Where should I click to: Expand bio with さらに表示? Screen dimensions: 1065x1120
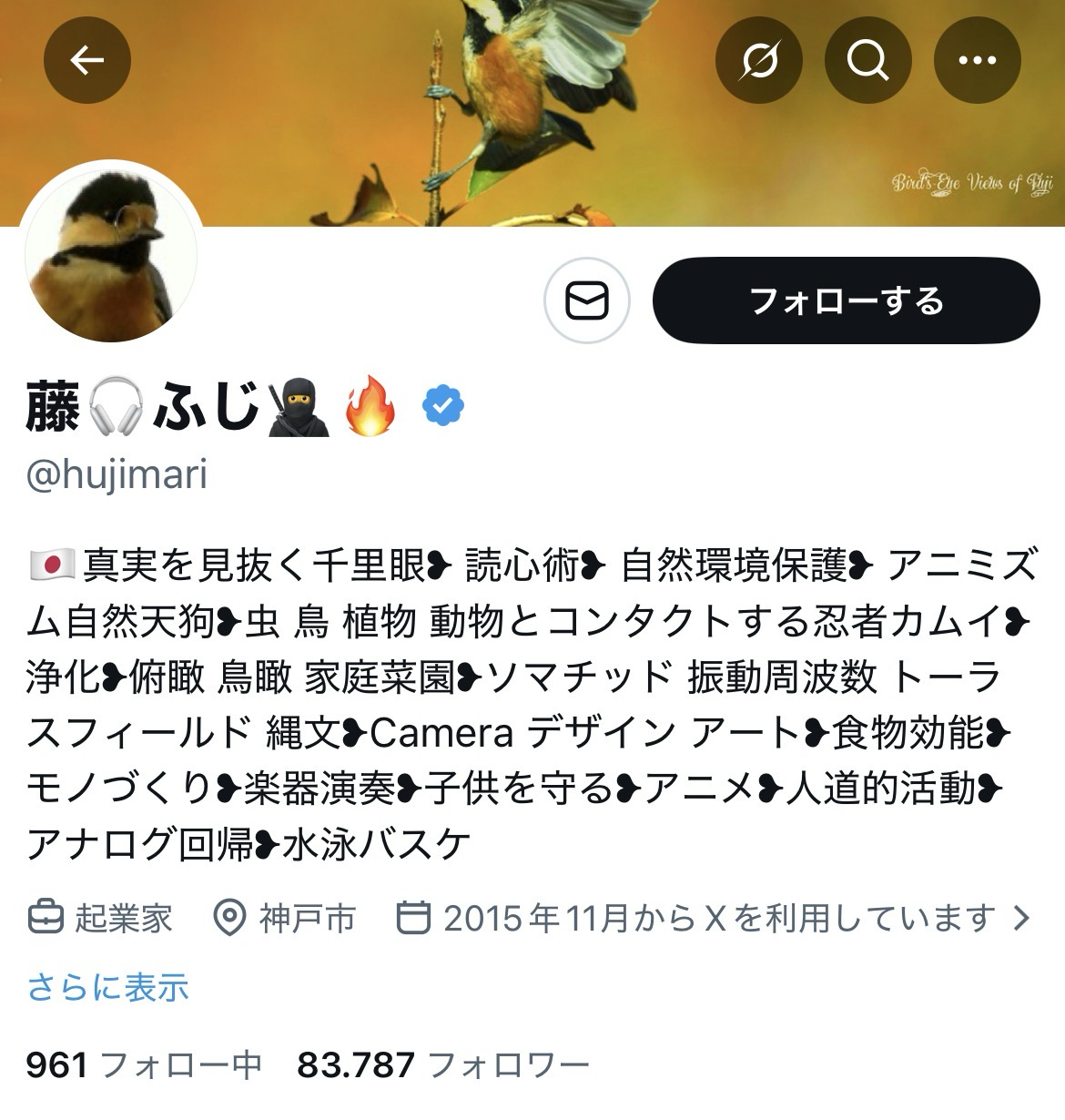click(107, 987)
